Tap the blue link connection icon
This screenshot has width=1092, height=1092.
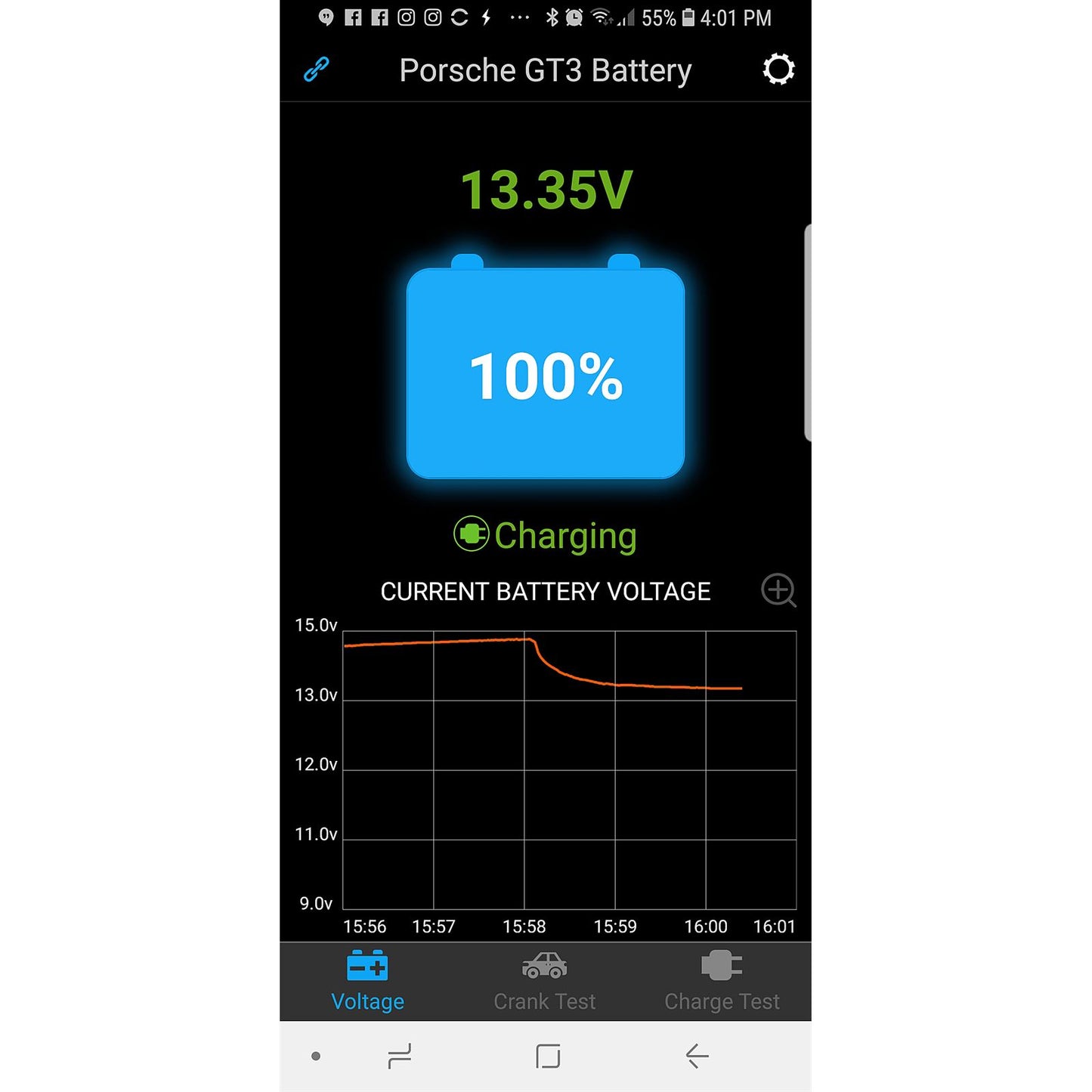point(316,70)
